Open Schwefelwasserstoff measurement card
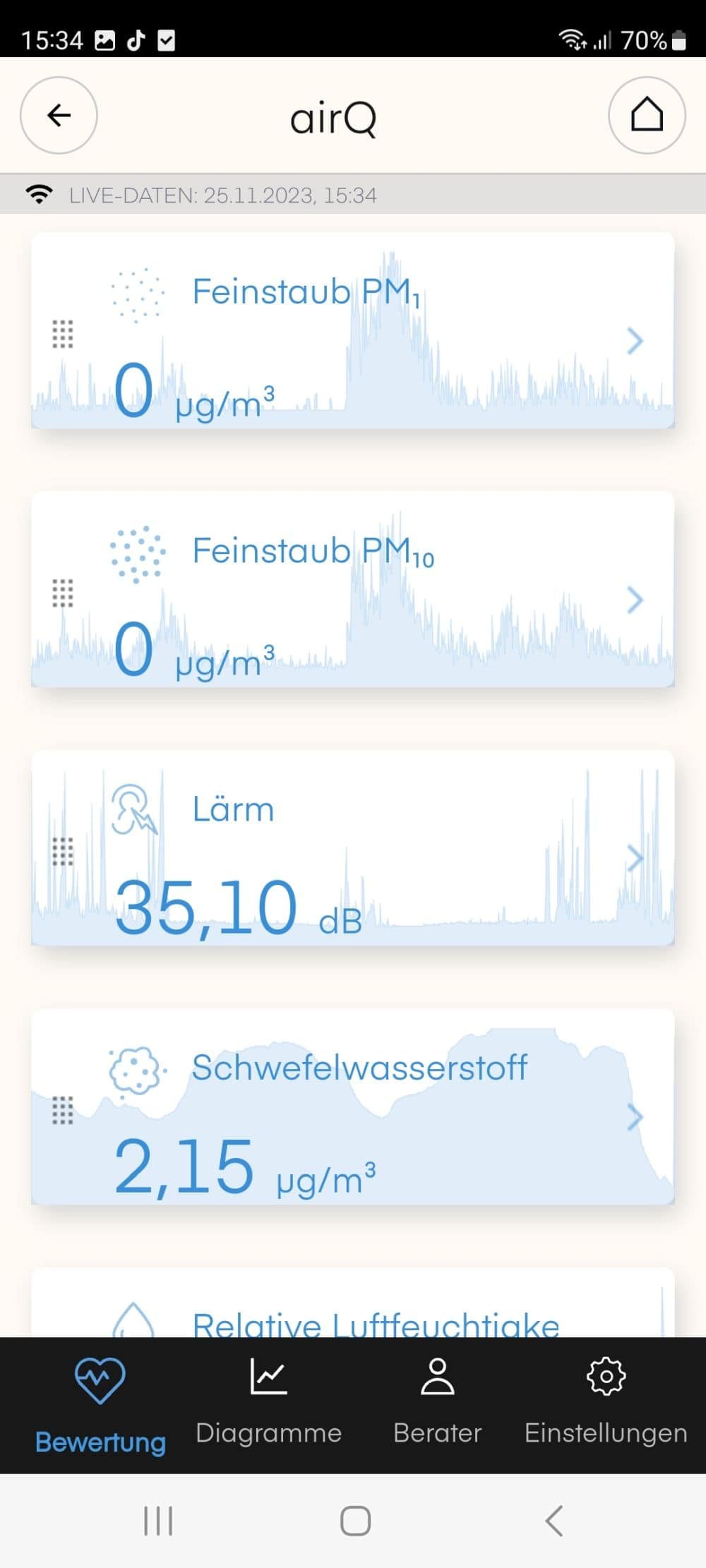 [x=353, y=1106]
